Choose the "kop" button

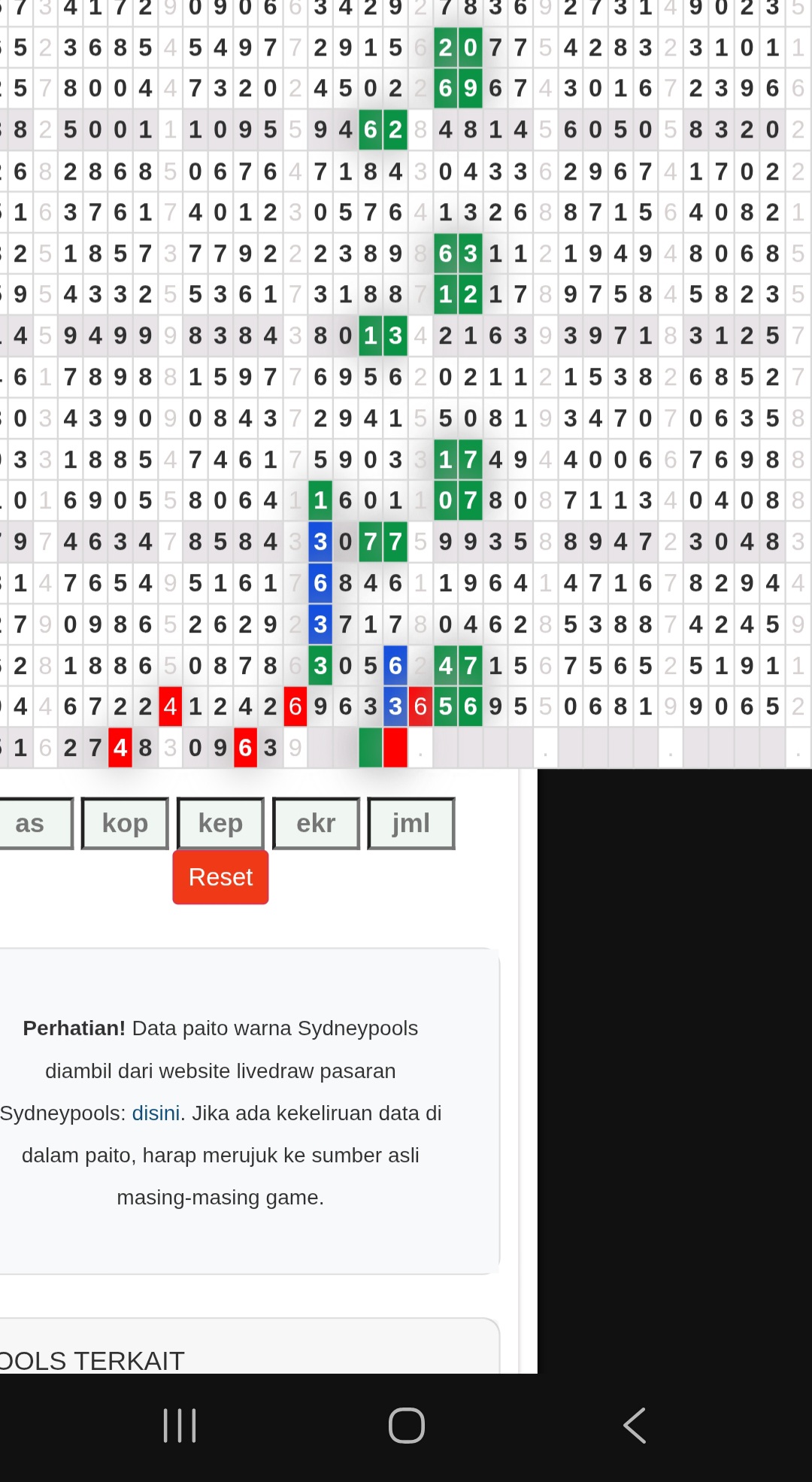[x=125, y=824]
